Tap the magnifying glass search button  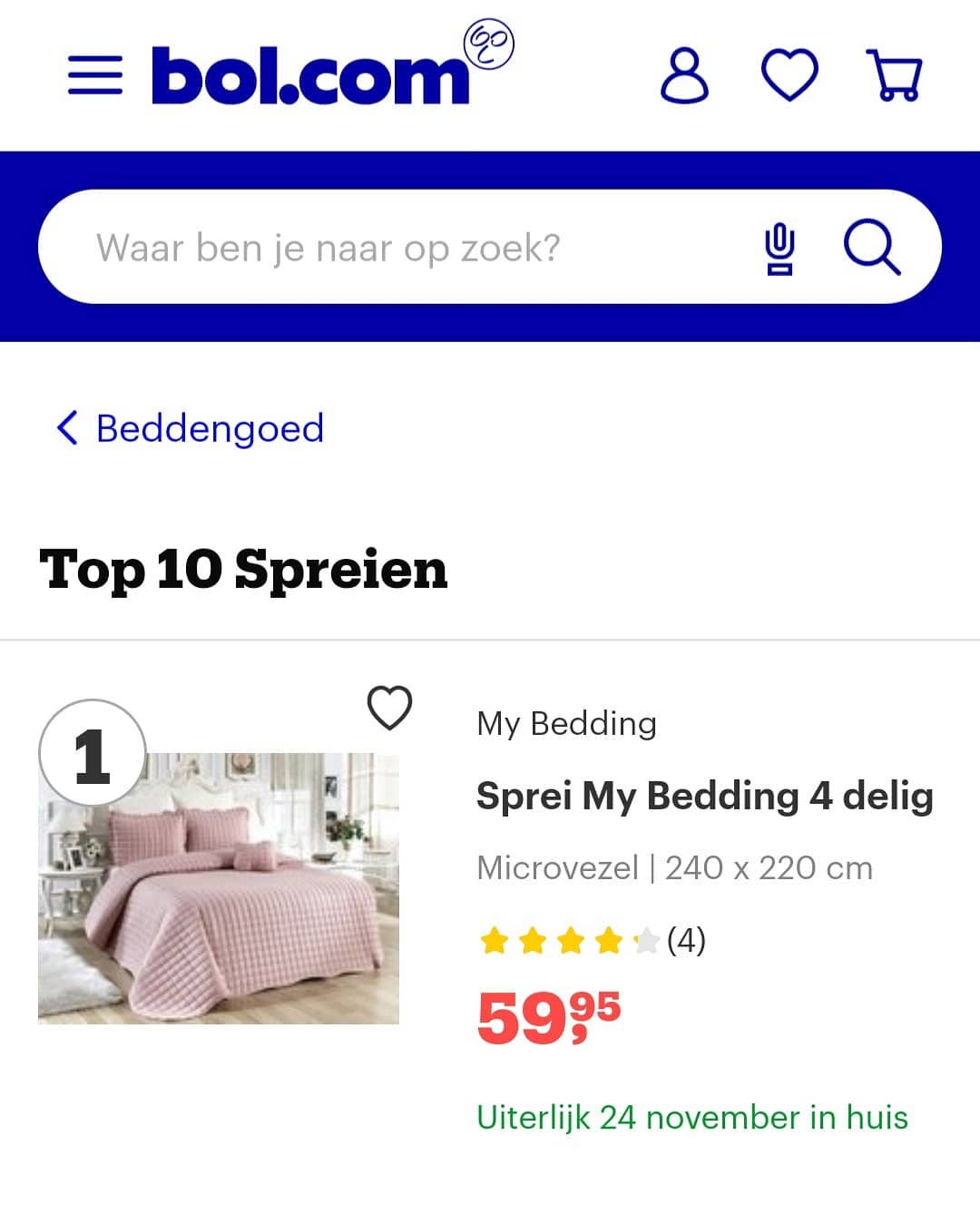pyautogui.click(x=872, y=247)
